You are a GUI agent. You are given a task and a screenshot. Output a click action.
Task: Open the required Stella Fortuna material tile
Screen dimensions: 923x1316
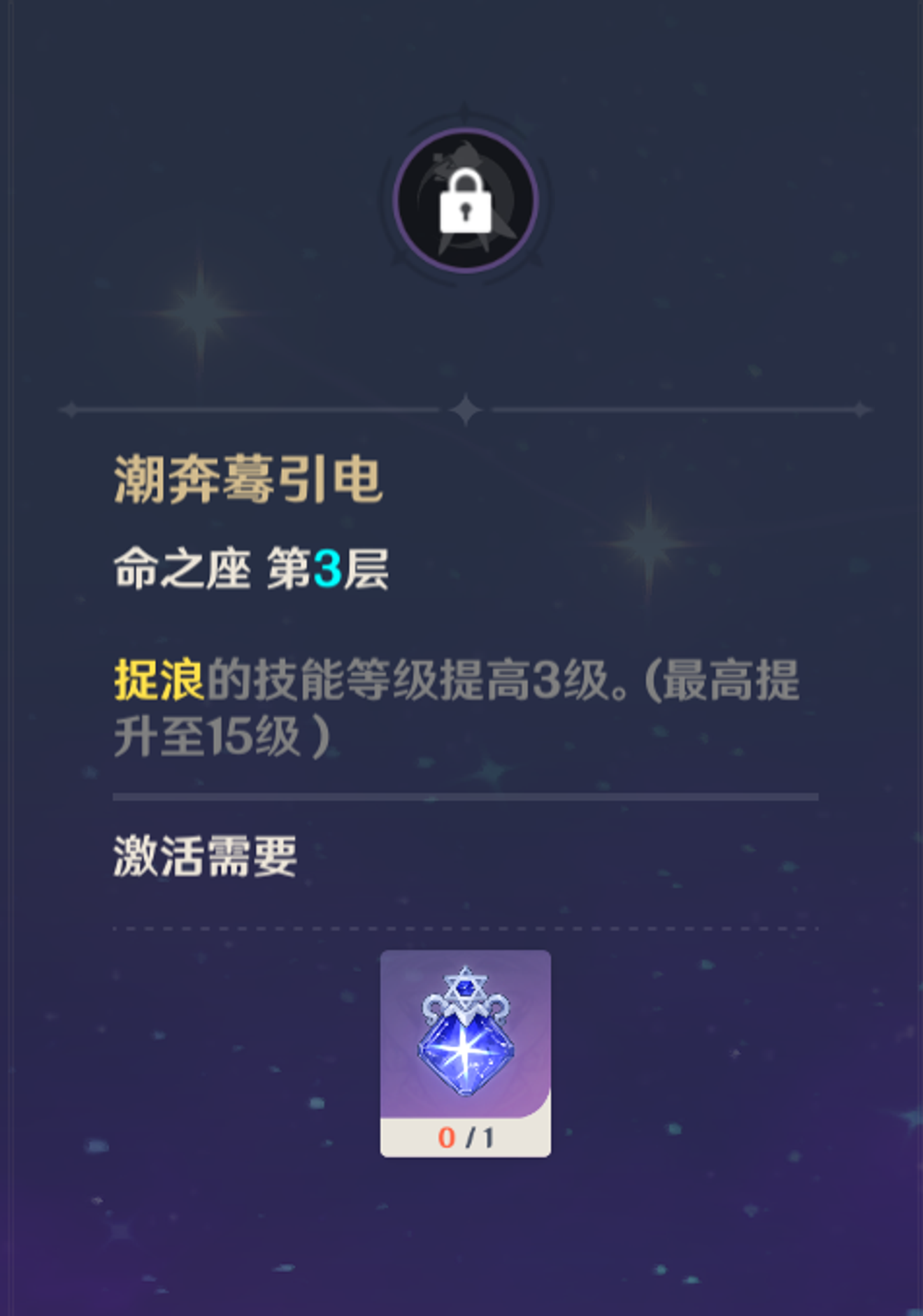tap(465, 1052)
